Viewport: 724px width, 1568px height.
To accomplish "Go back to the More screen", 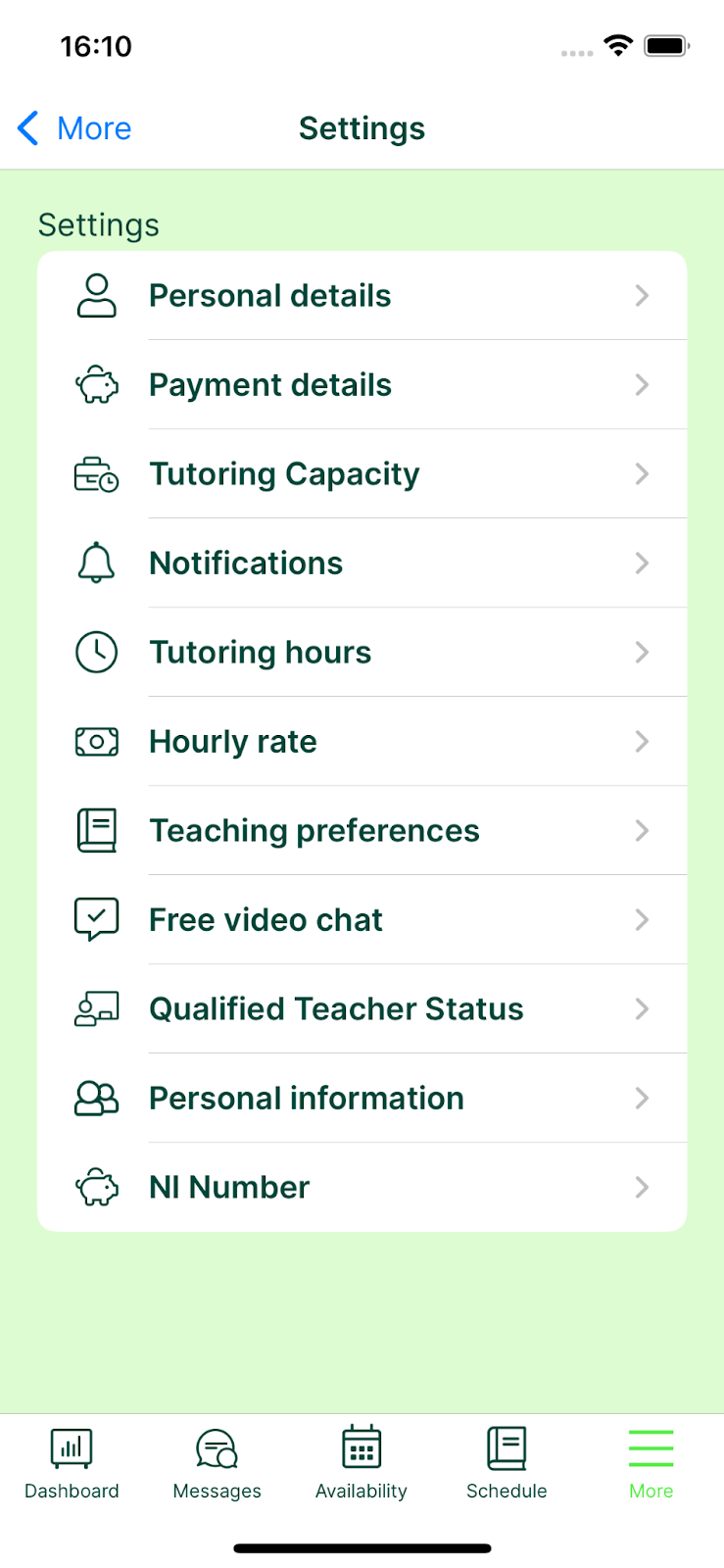I will click(74, 128).
